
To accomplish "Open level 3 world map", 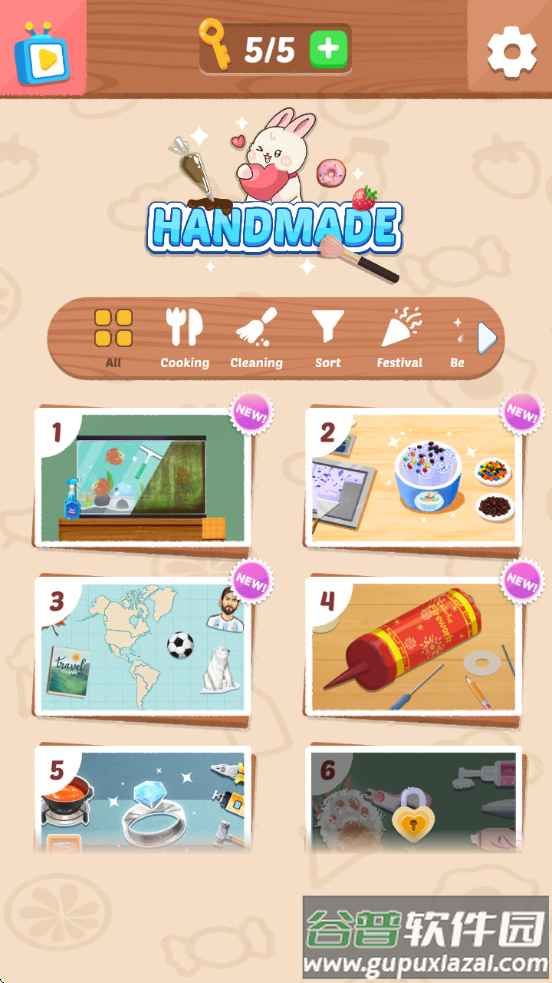I will tap(142, 647).
